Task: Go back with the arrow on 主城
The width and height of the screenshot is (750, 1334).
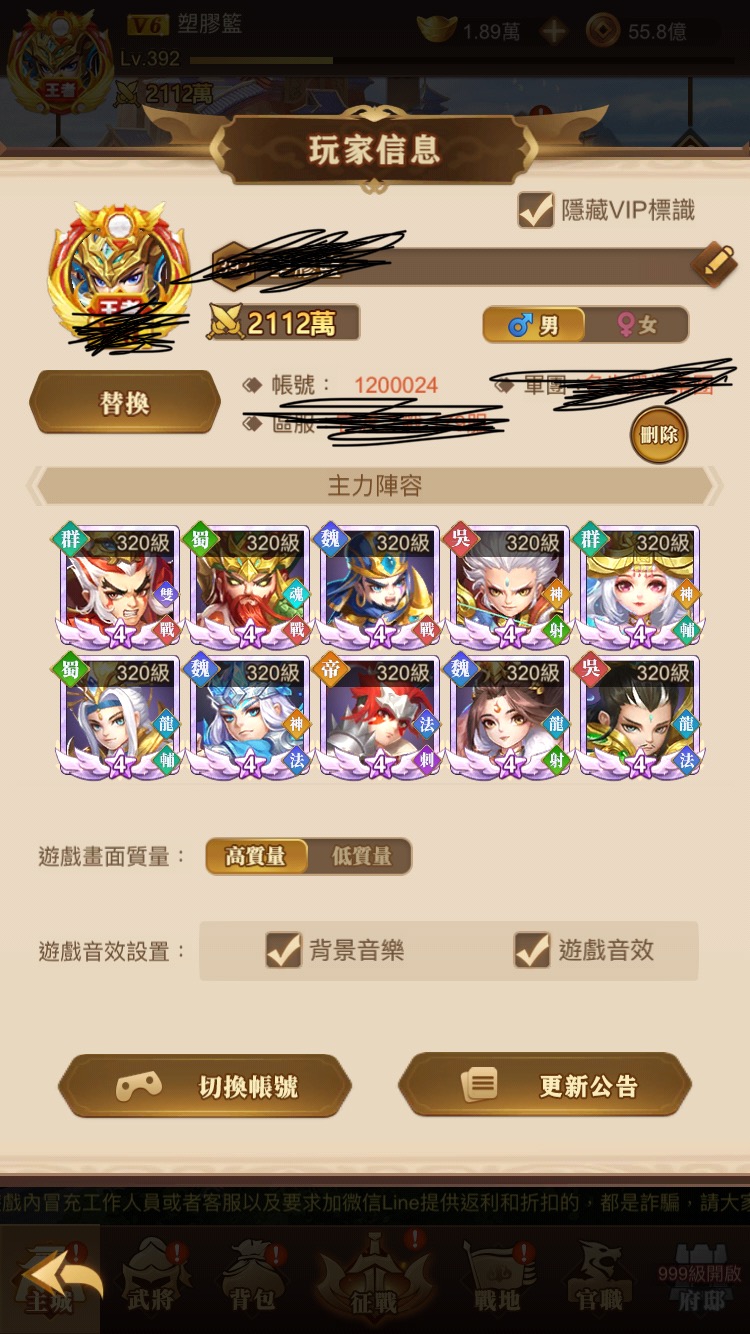Action: click(55, 1280)
